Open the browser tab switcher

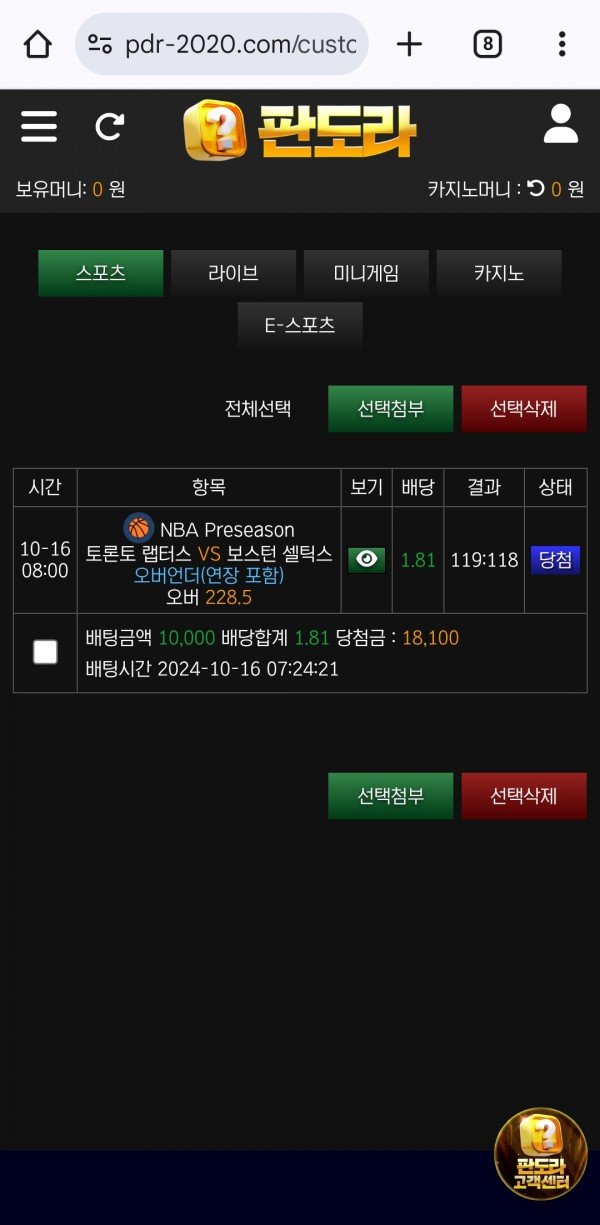pyautogui.click(x=487, y=44)
